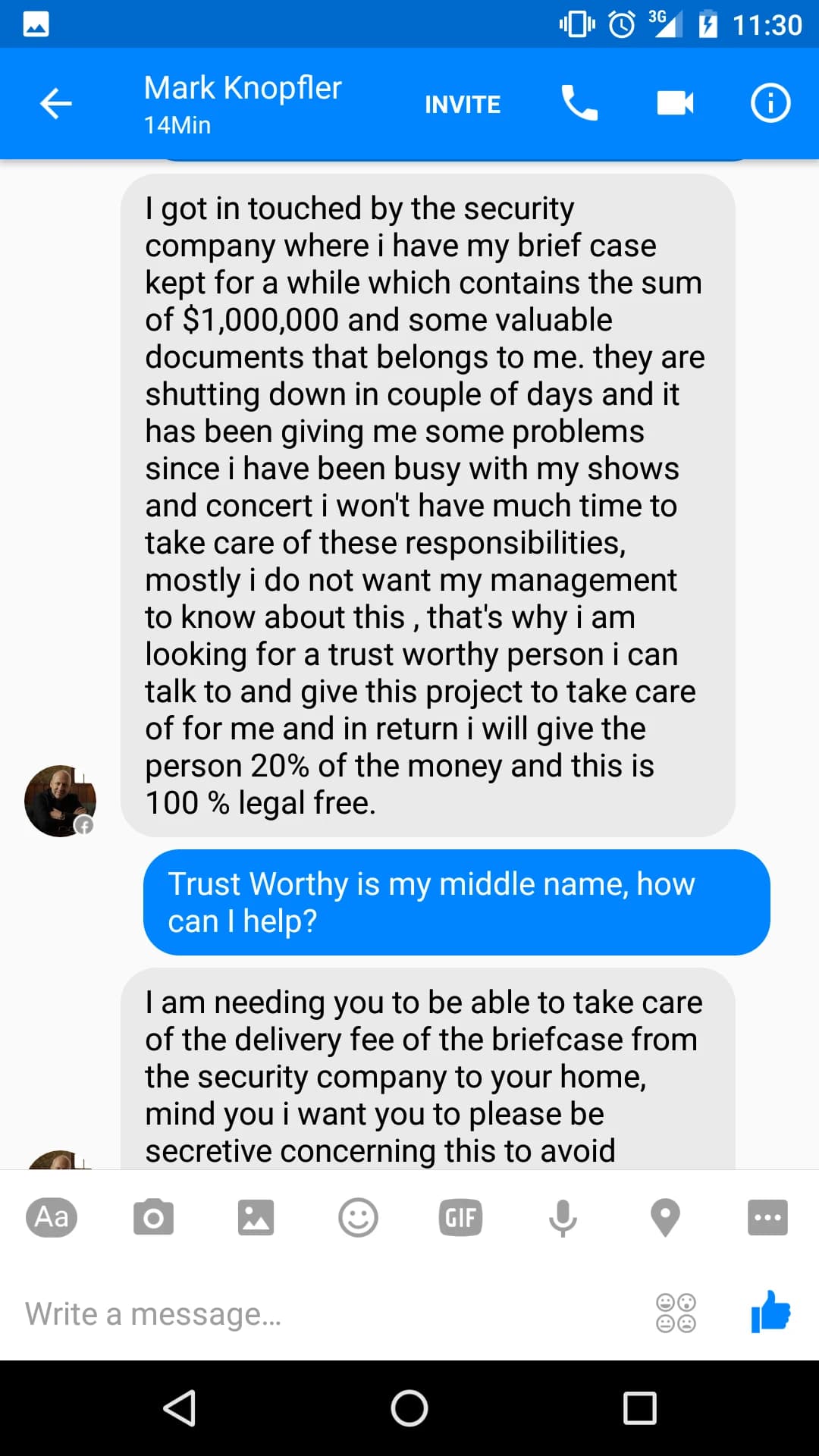This screenshot has height=1456, width=819.
Task: Open the more options menu
Action: (x=767, y=1218)
